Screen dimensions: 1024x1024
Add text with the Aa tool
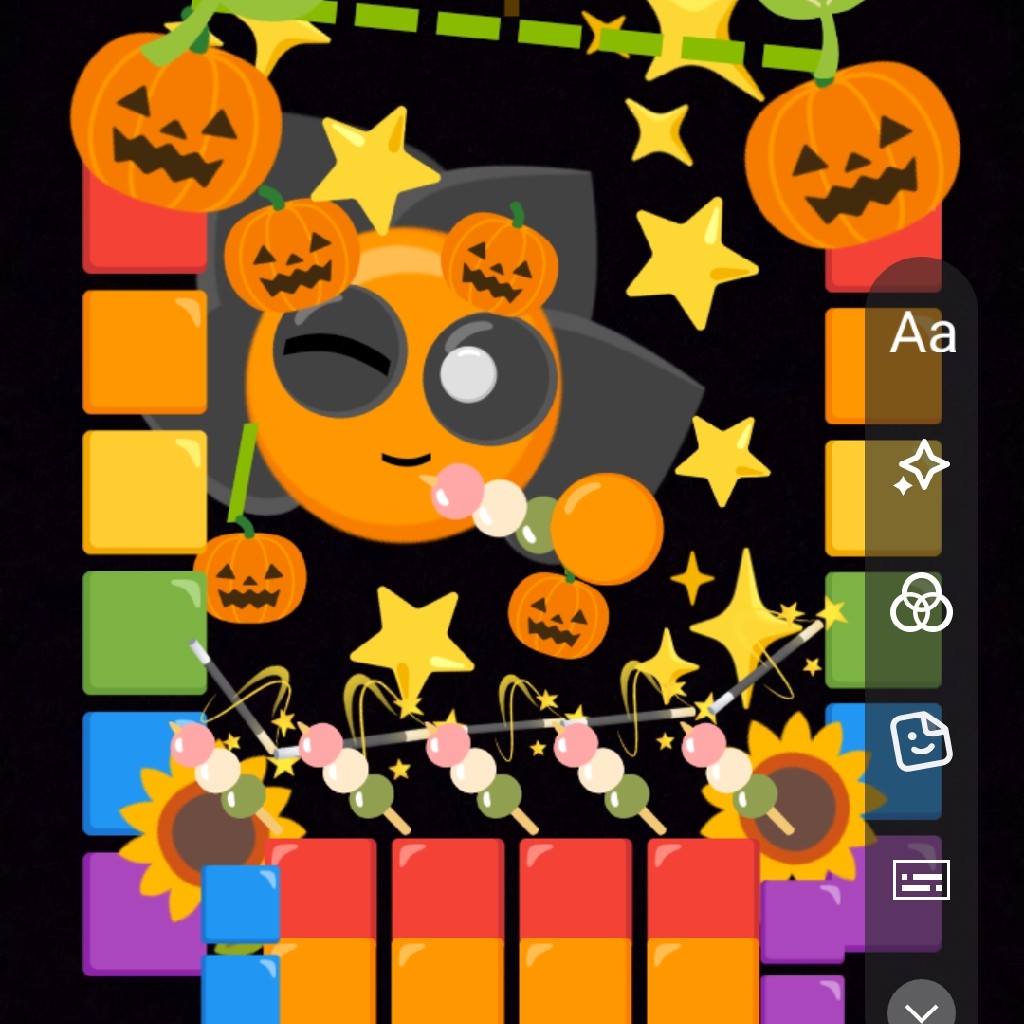[x=922, y=332]
